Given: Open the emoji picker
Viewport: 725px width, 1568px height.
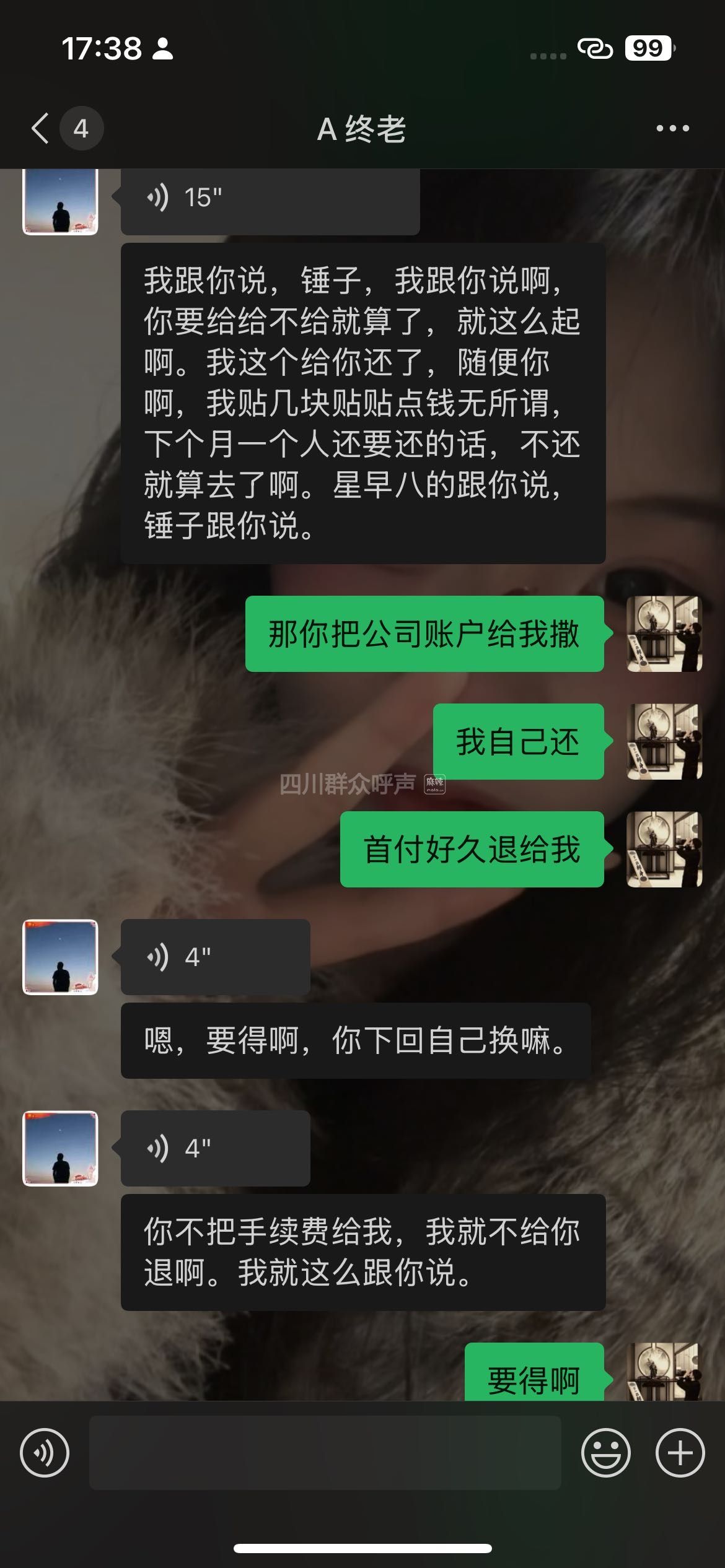Looking at the screenshot, I should click(x=605, y=1453).
